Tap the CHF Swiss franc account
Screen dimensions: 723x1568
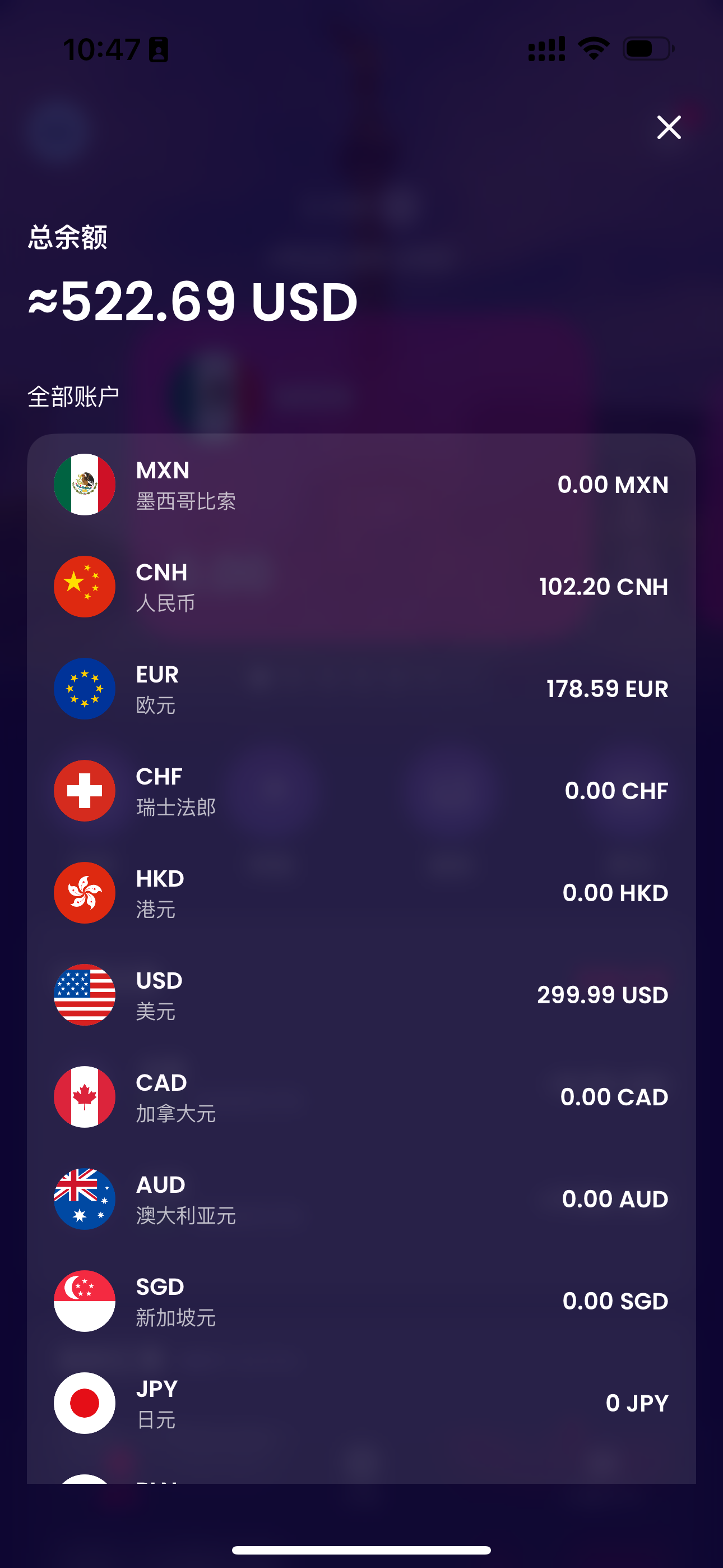[361, 791]
